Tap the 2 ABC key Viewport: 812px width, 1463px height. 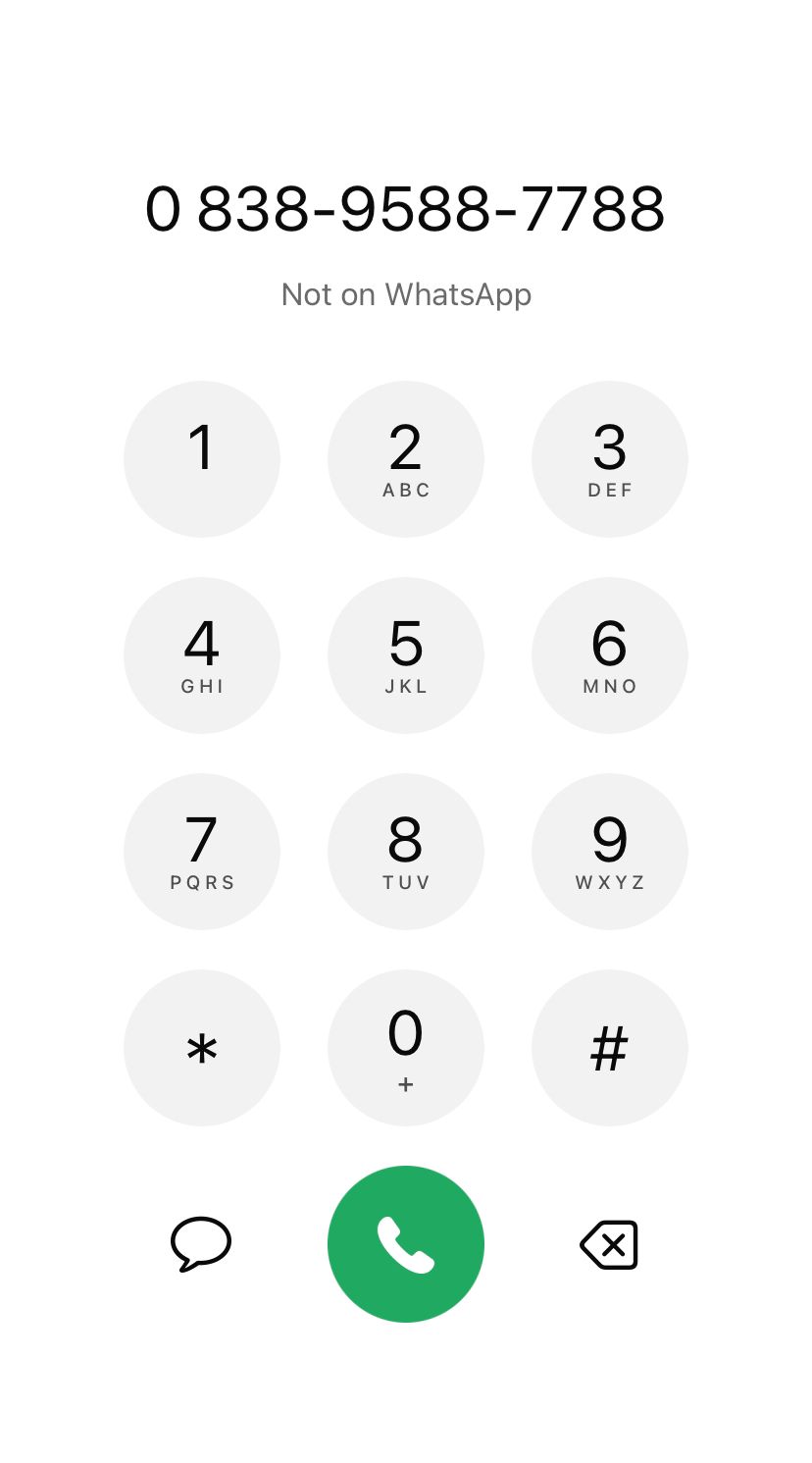(x=406, y=459)
